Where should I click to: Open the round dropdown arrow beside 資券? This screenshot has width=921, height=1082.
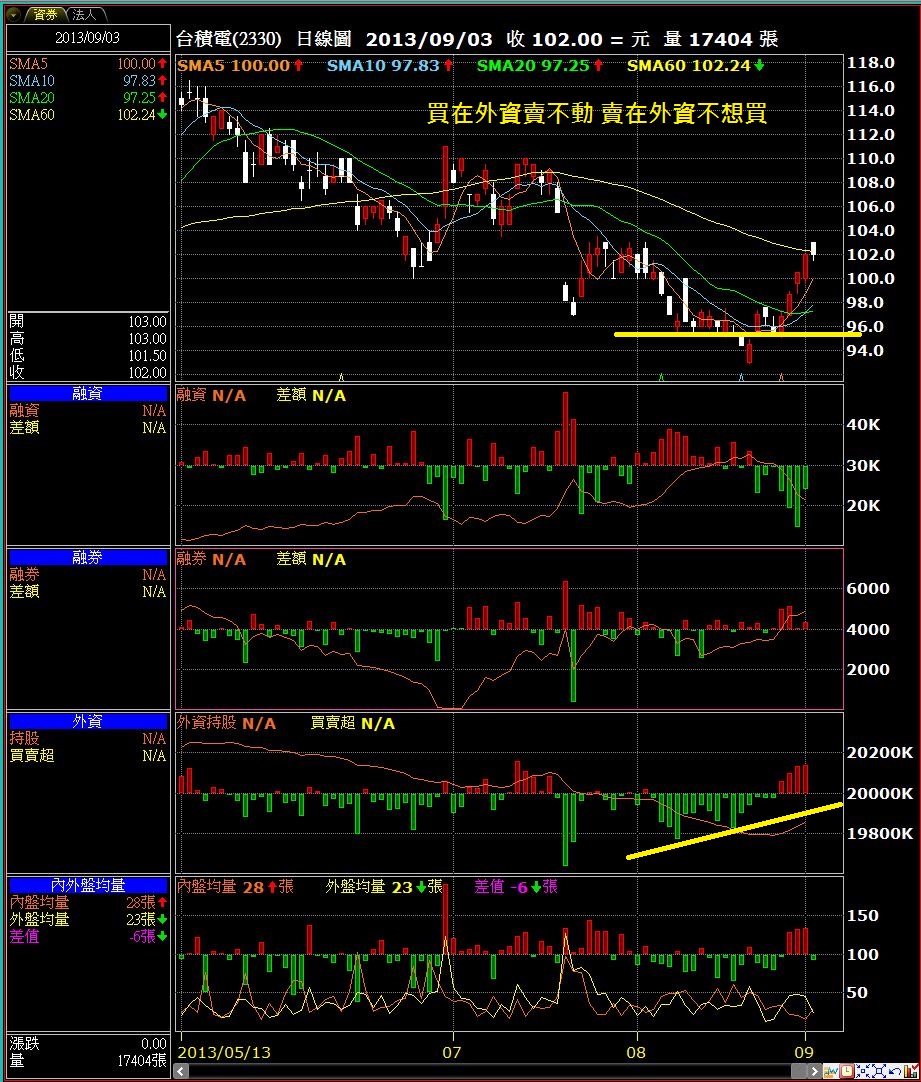tap(13, 14)
